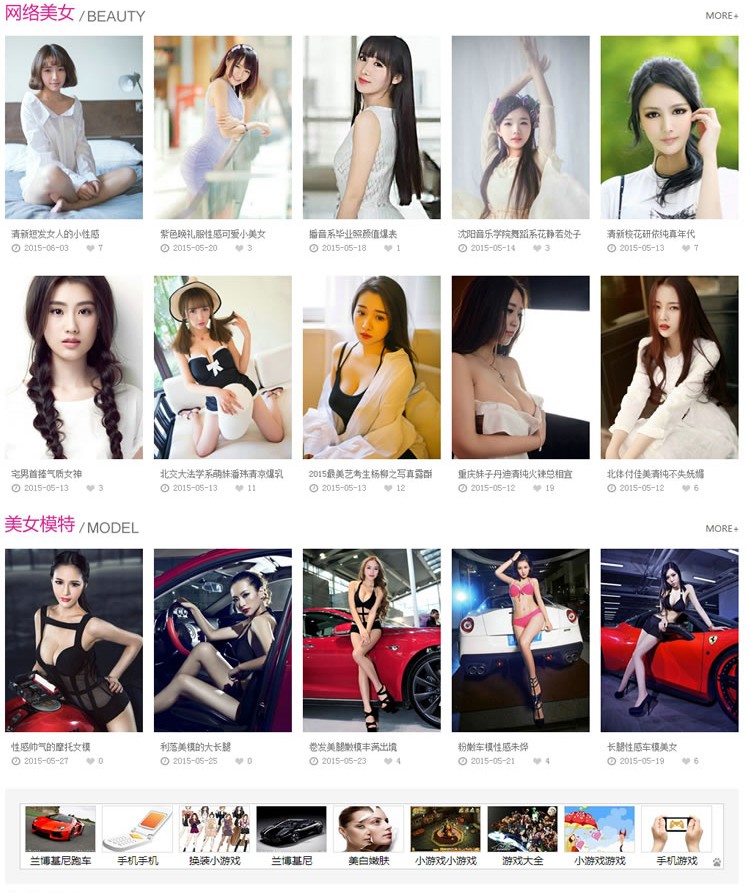Open the 长腿性感车模美女 gallery
This screenshot has height=893, width=750.
point(669,640)
